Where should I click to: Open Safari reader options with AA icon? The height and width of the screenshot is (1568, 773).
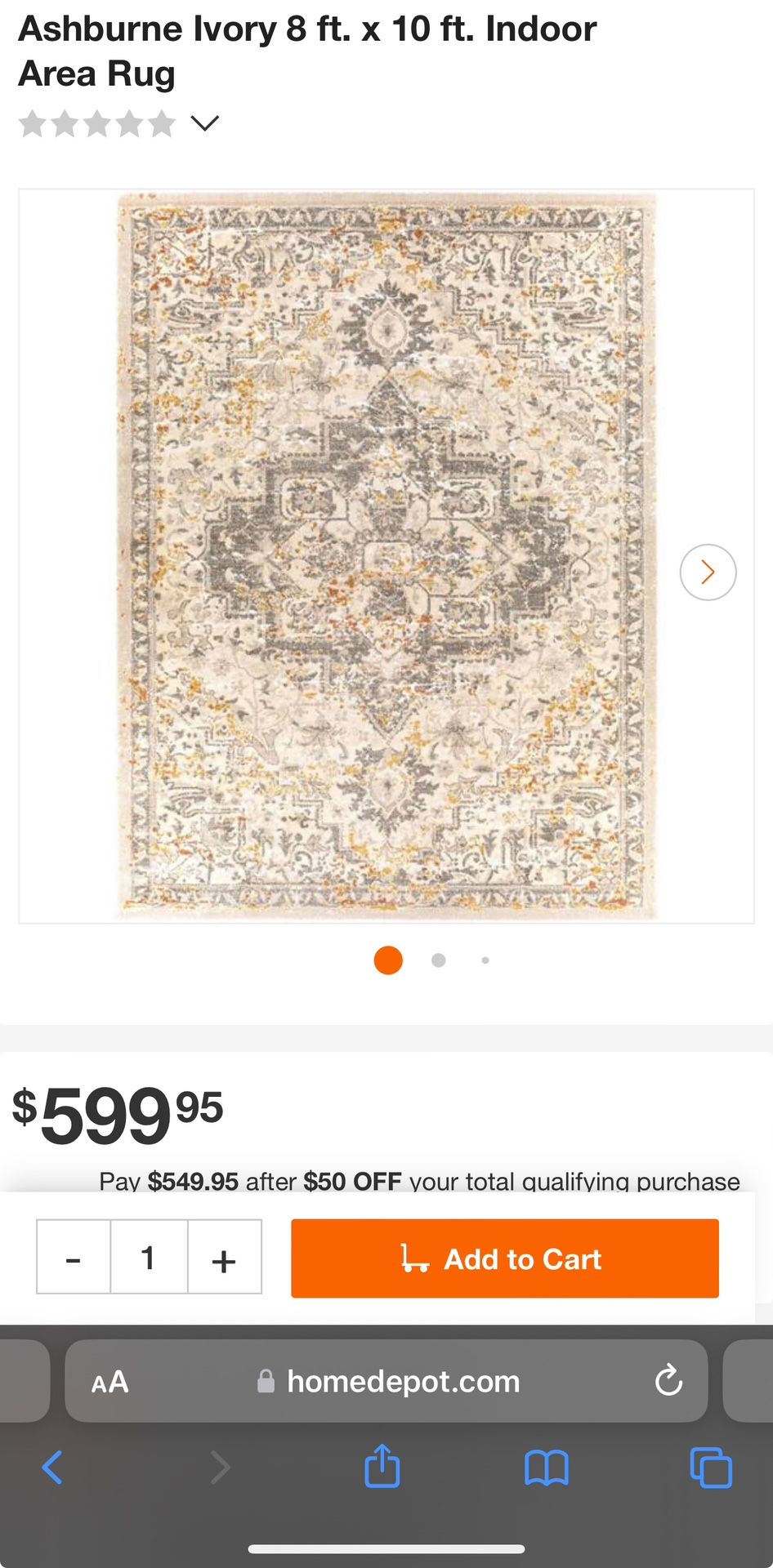(109, 1382)
